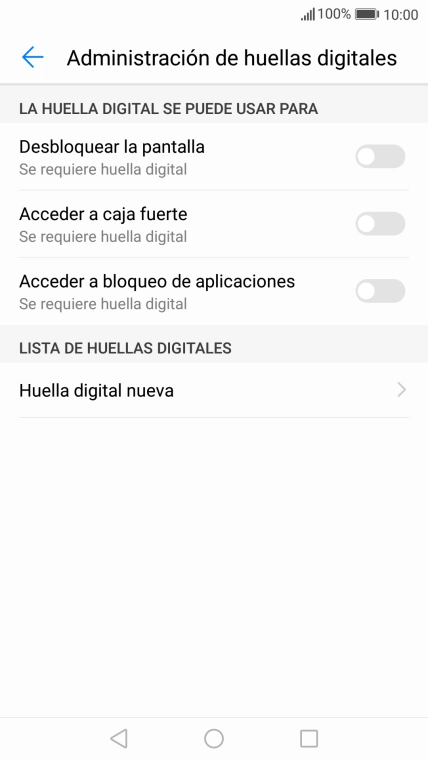Image resolution: width=428 pixels, height=760 pixels.
Task: Toggle Acceder a caja fuerte on
Action: coord(380,224)
